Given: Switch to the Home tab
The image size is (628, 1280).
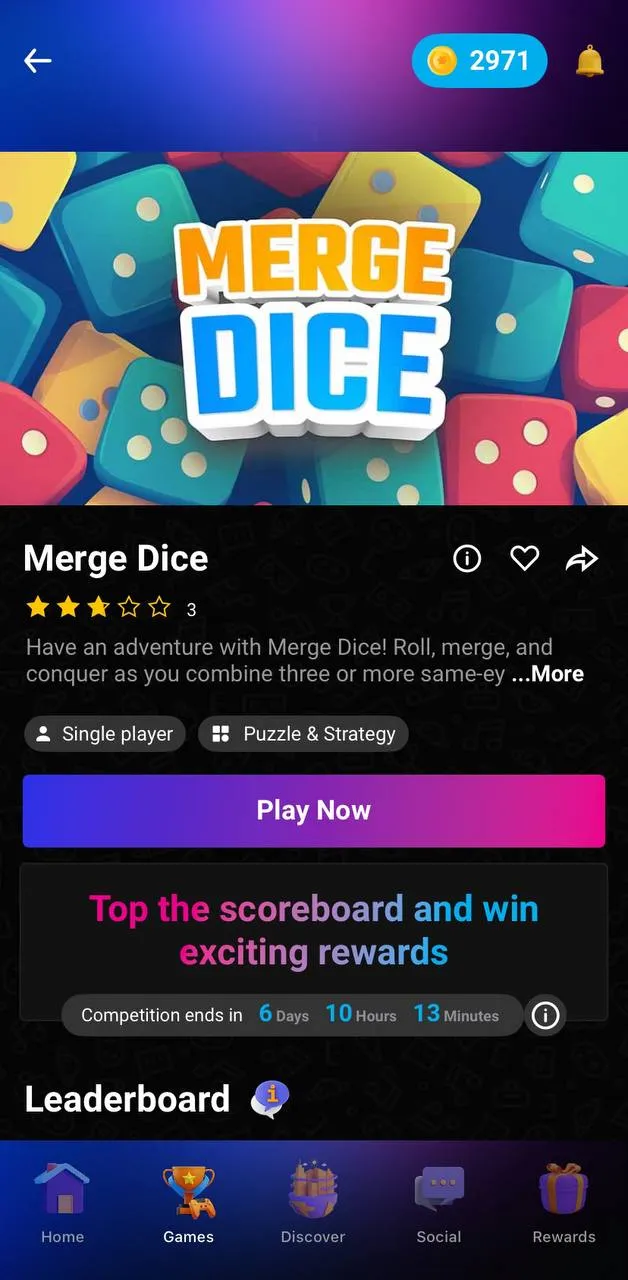Looking at the screenshot, I should coord(62,1202).
